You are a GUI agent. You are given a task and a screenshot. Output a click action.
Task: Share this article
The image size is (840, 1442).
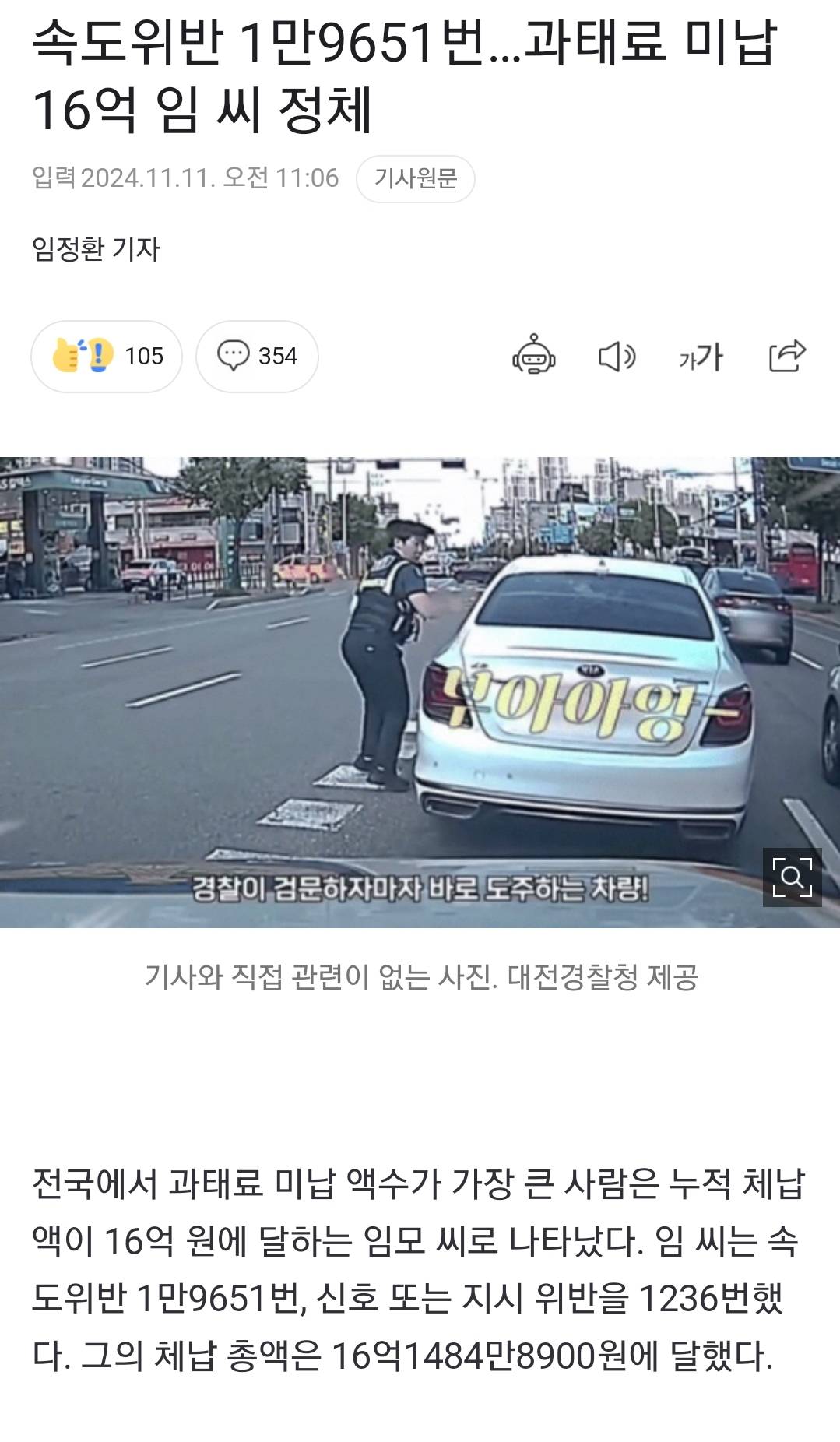pyautogui.click(x=786, y=356)
